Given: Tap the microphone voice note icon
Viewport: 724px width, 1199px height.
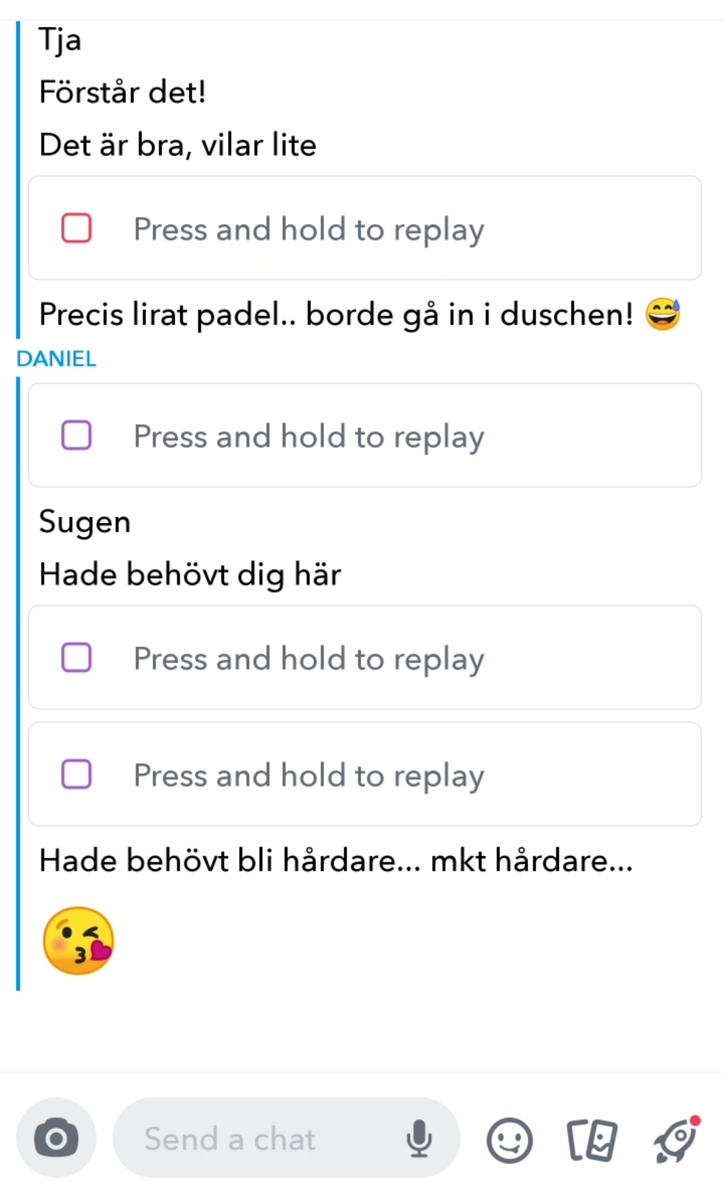Looking at the screenshot, I should (x=419, y=1138).
